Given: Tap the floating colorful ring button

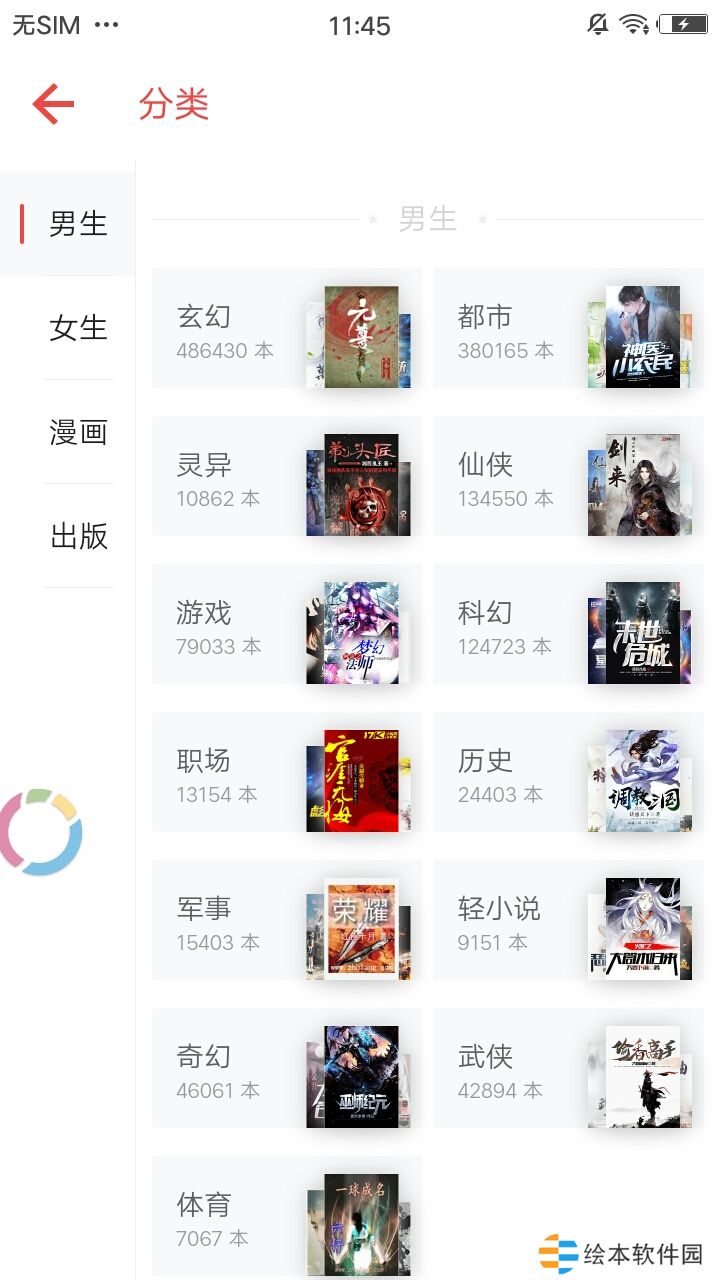Looking at the screenshot, I should tap(40, 832).
